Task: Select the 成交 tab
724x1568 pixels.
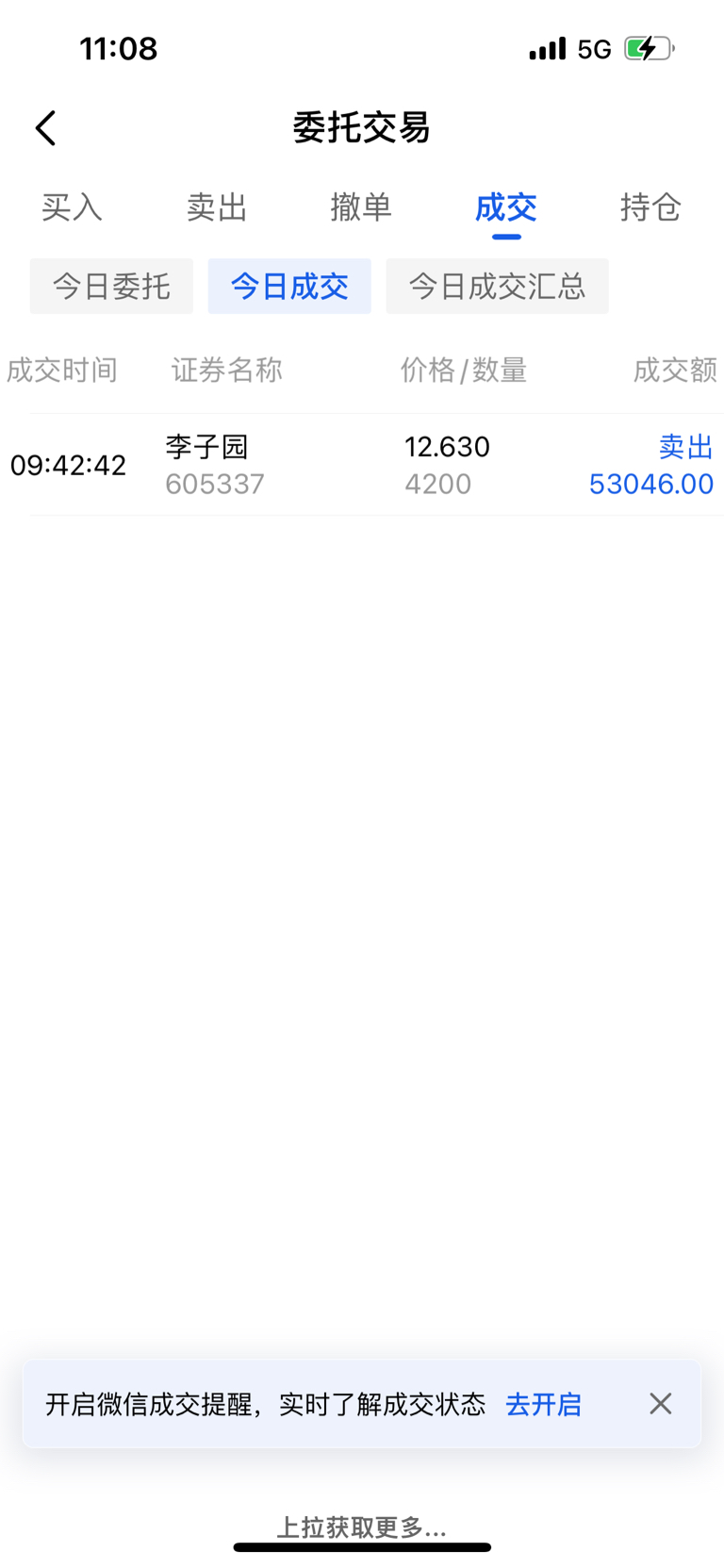Action: [x=506, y=206]
